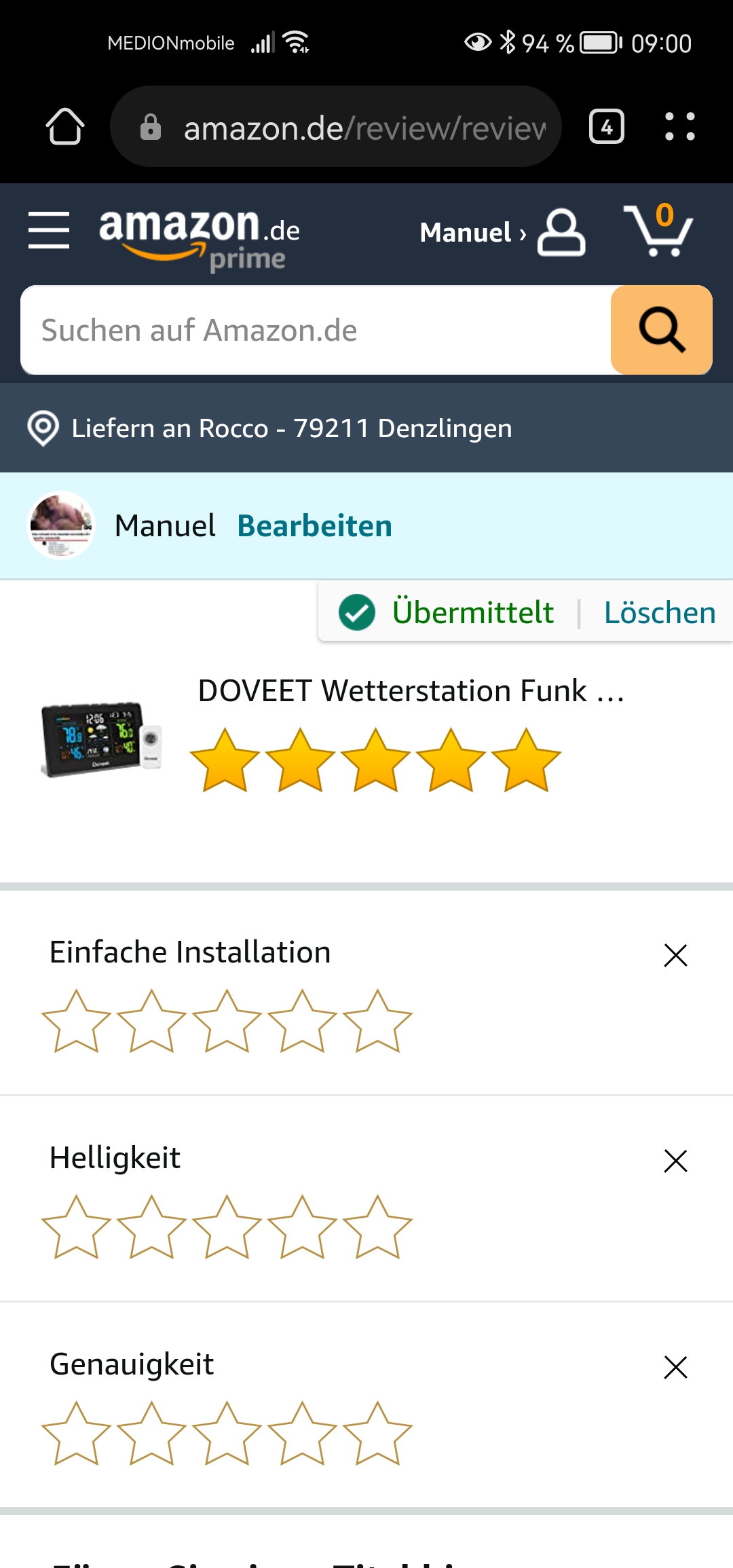Tap Bearbeiten to edit profile
This screenshot has height=1568, width=733.
tap(314, 526)
